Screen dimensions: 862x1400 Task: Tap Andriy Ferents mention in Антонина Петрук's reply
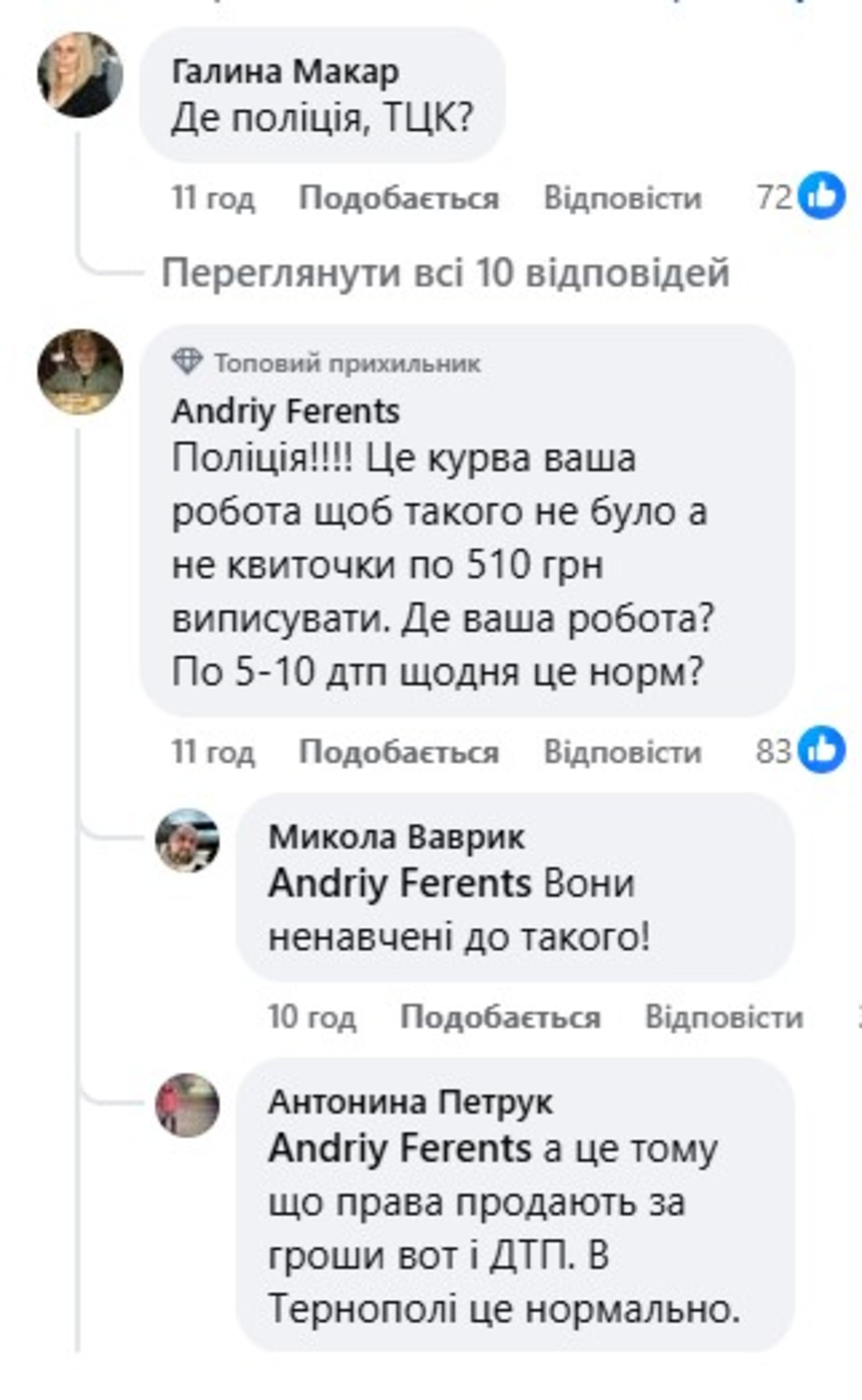pos(400,1148)
